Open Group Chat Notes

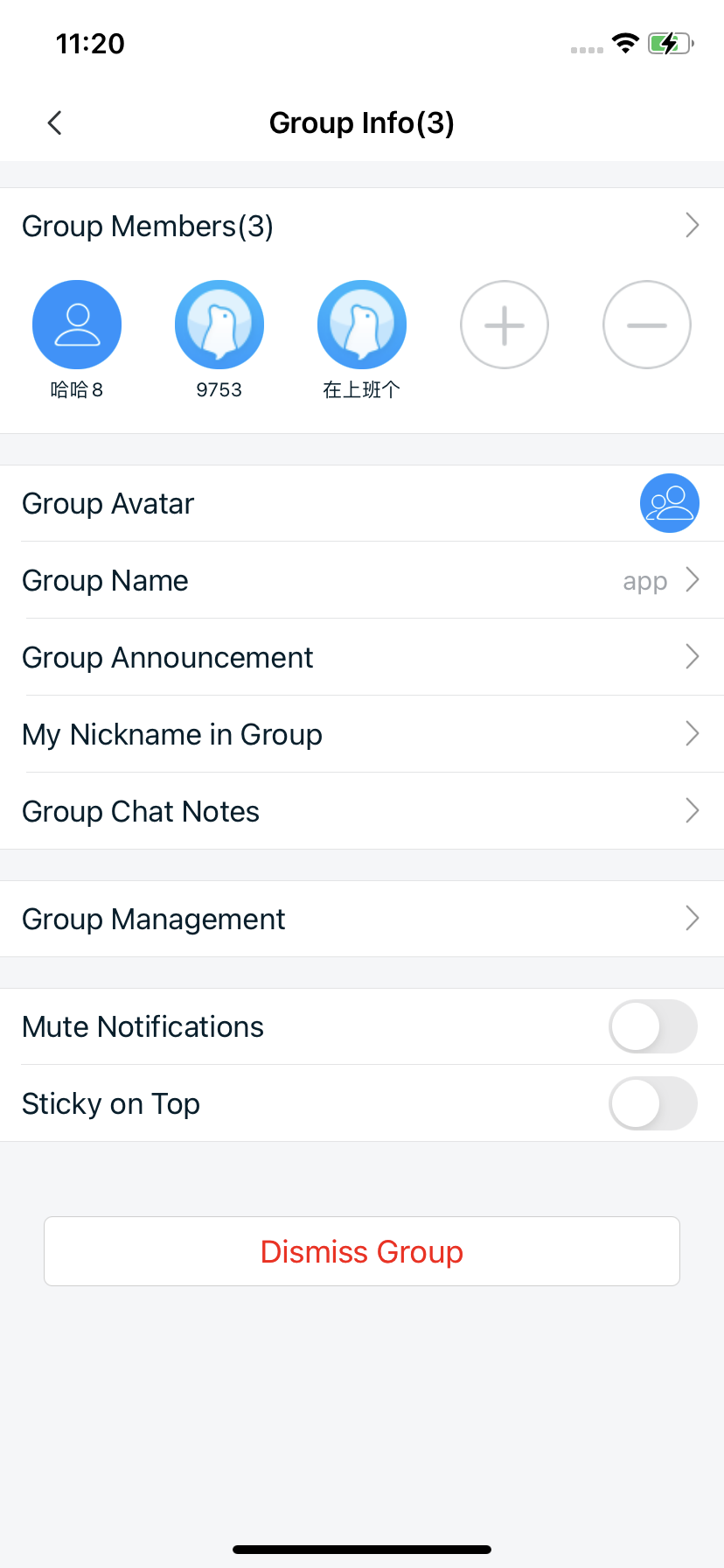[x=362, y=811]
